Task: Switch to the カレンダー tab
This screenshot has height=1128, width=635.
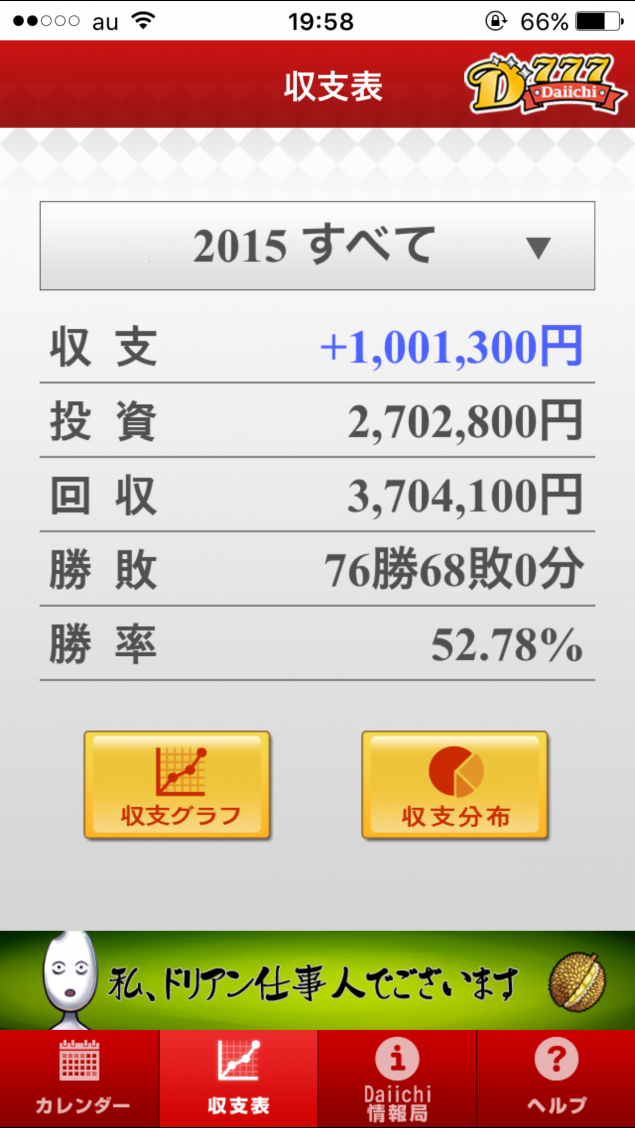Action: pos(80,1078)
